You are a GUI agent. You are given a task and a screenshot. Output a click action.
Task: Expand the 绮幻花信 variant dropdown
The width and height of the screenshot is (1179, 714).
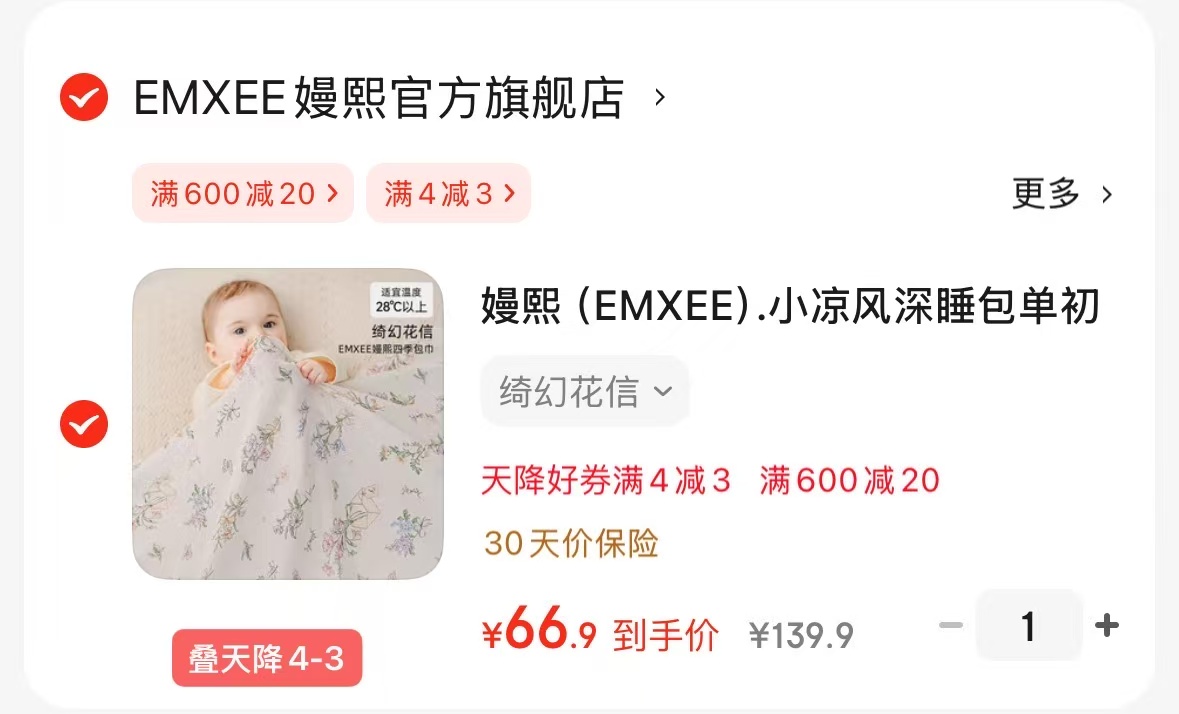click(x=585, y=391)
